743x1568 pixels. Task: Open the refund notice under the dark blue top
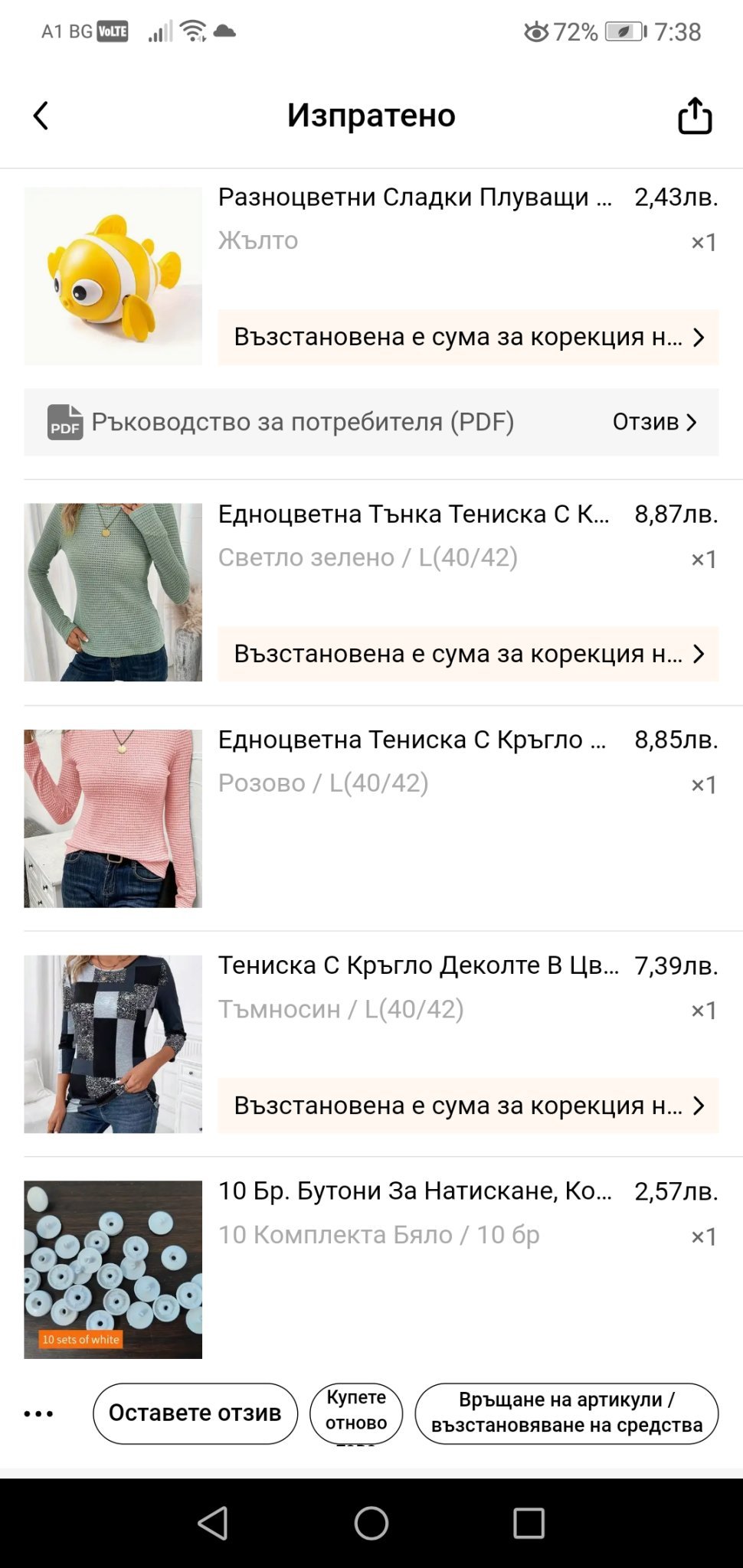pyautogui.click(x=468, y=1106)
